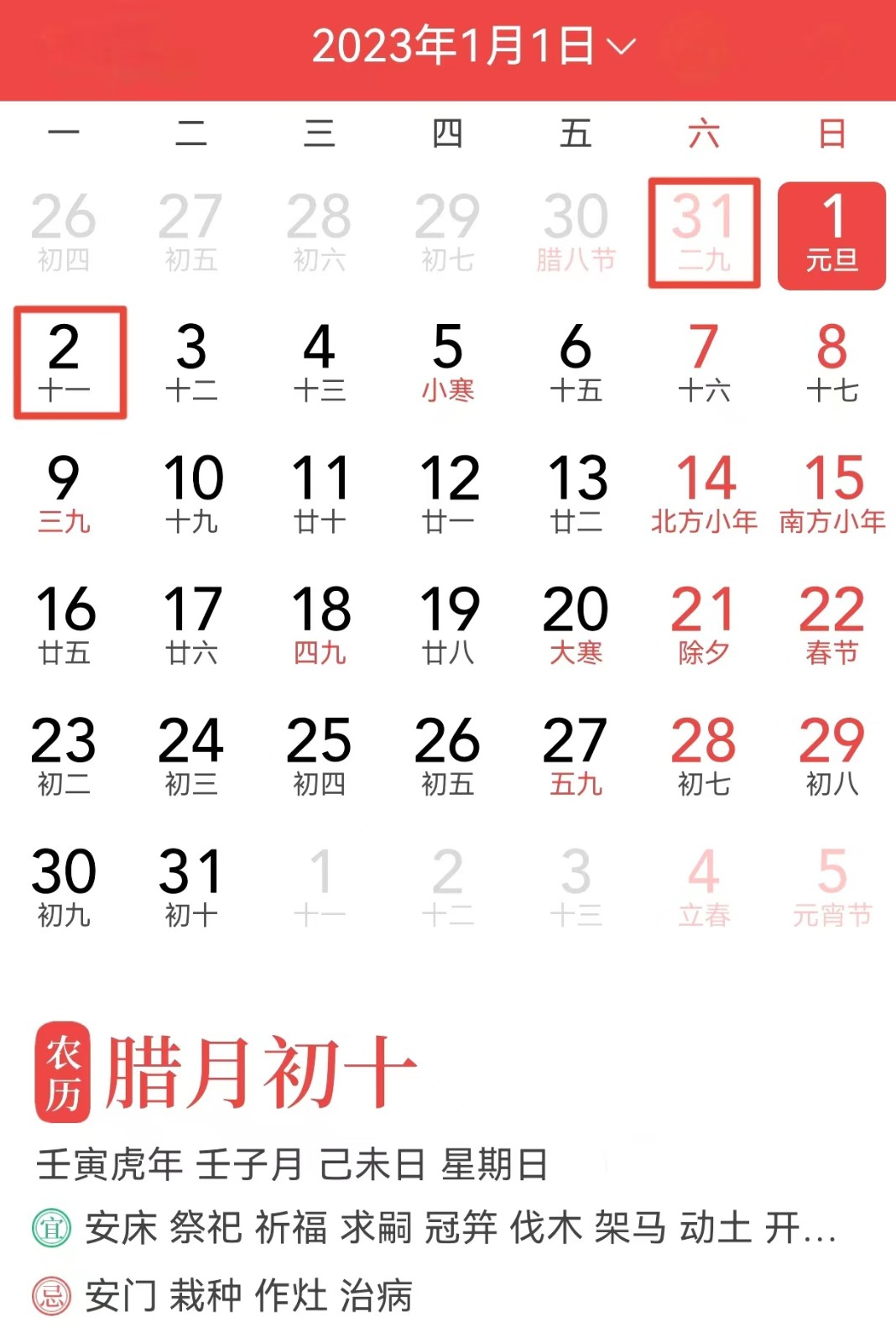Image resolution: width=896 pixels, height=1343 pixels.
Task: Select date 21 labeled 除夕
Action: [x=704, y=624]
